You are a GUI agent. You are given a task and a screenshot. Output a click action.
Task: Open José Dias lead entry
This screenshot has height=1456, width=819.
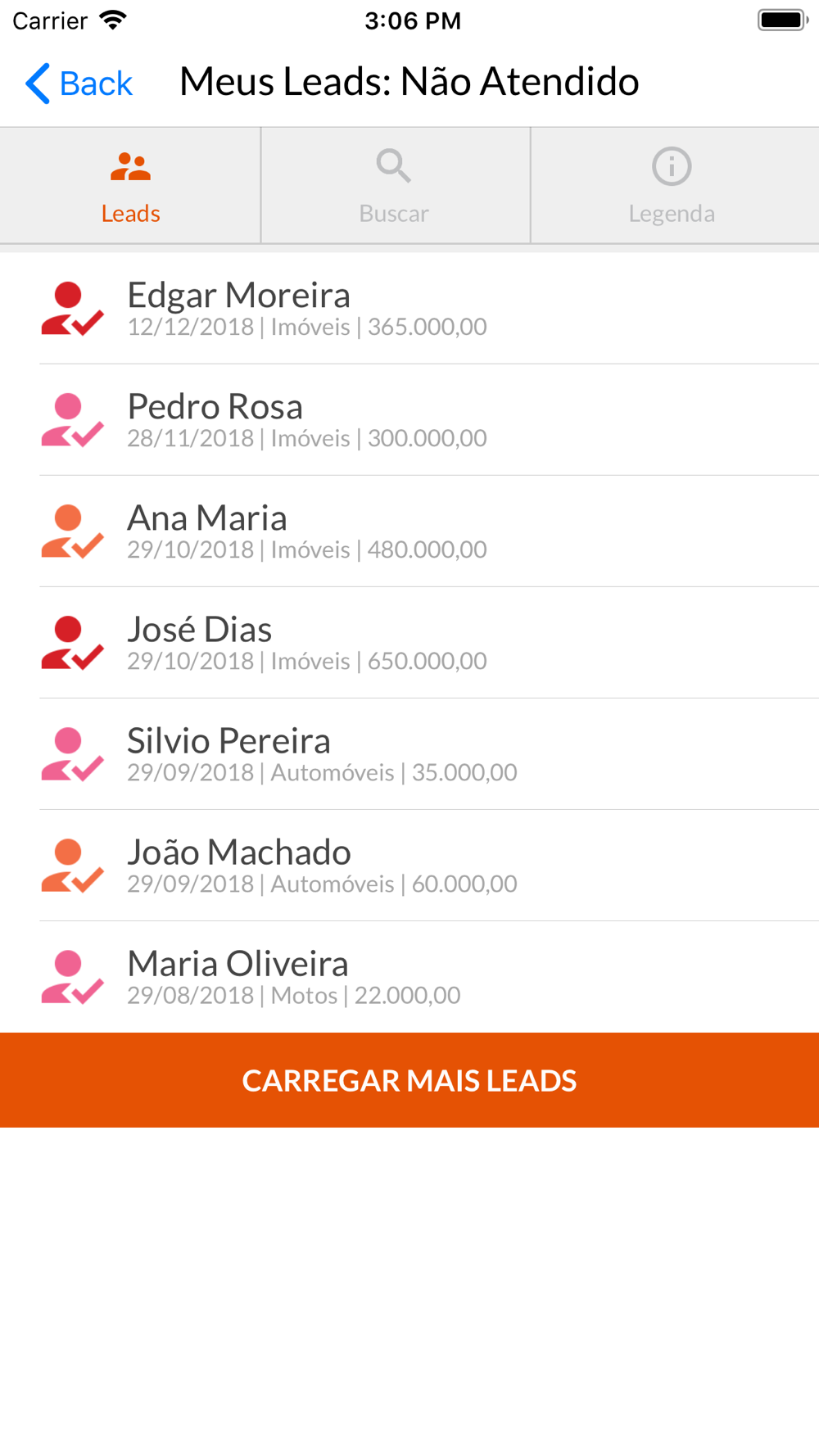409,643
